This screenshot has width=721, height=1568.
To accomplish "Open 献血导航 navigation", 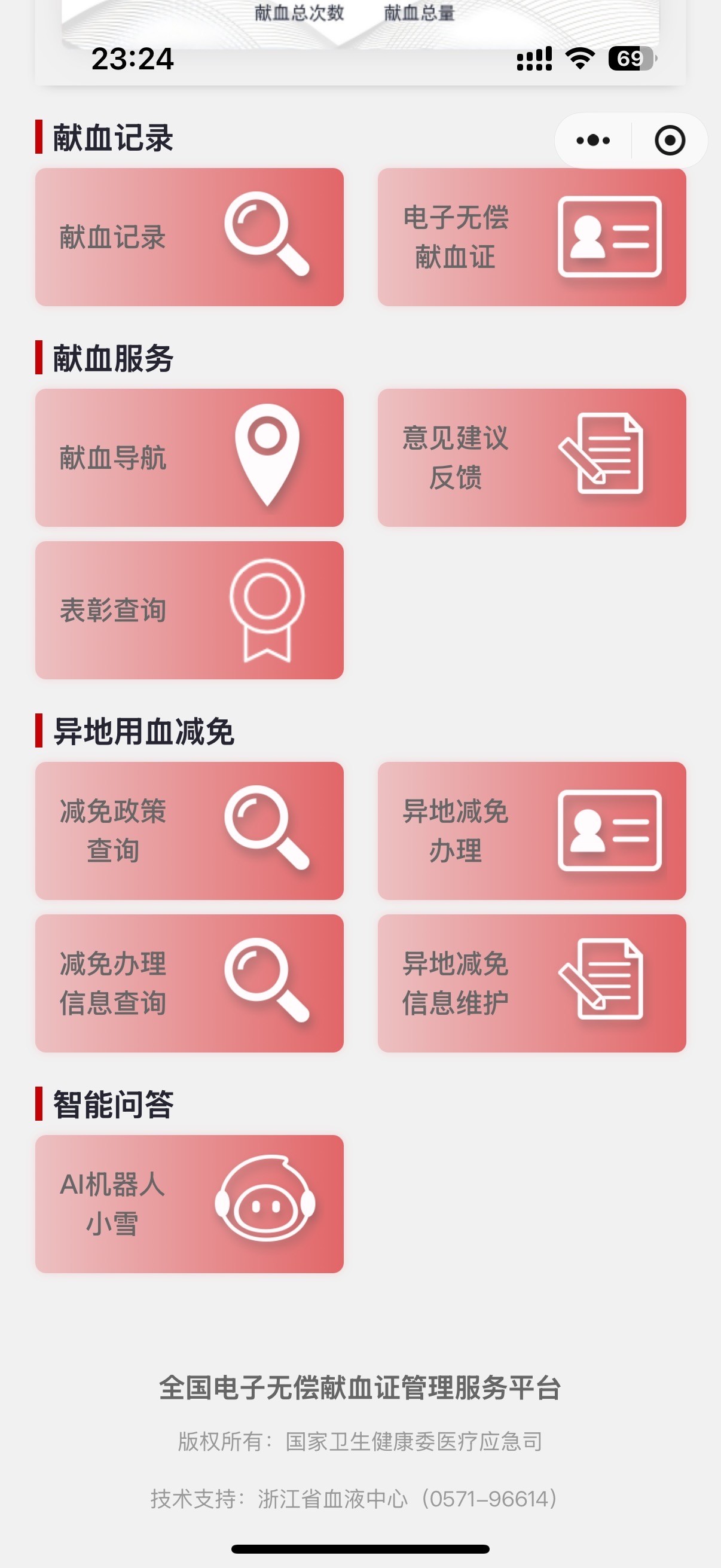I will pyautogui.click(x=190, y=457).
